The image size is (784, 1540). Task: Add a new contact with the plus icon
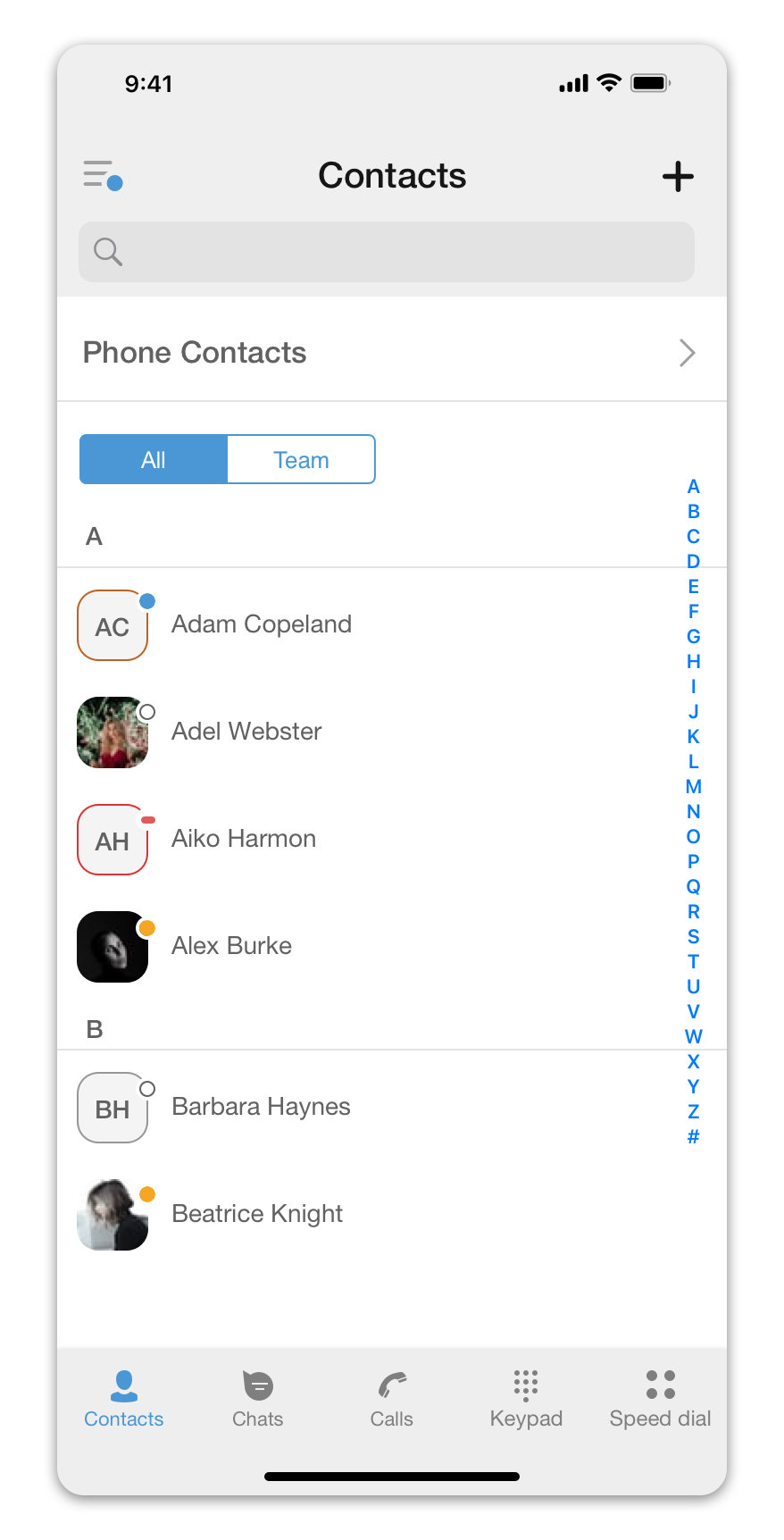[678, 176]
